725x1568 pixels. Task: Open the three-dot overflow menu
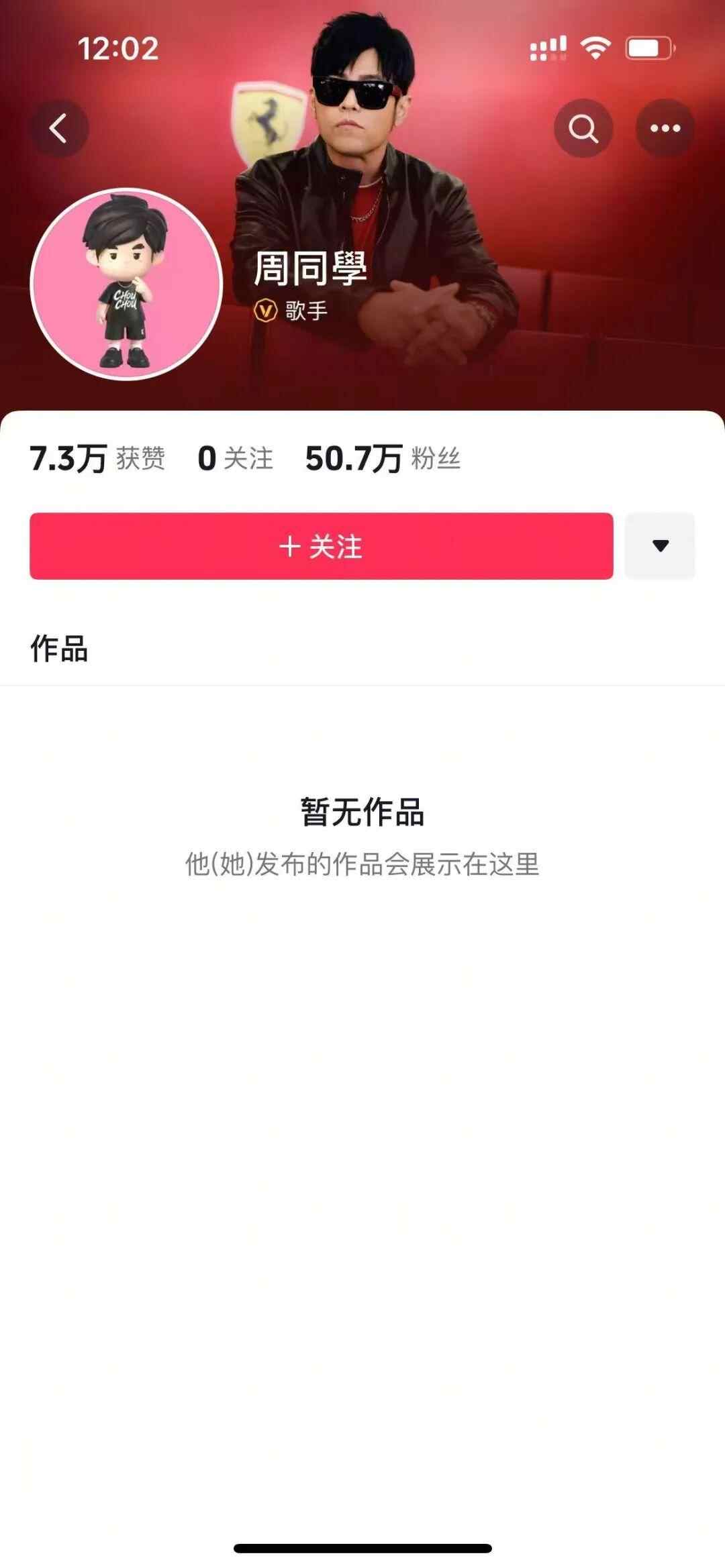665,128
